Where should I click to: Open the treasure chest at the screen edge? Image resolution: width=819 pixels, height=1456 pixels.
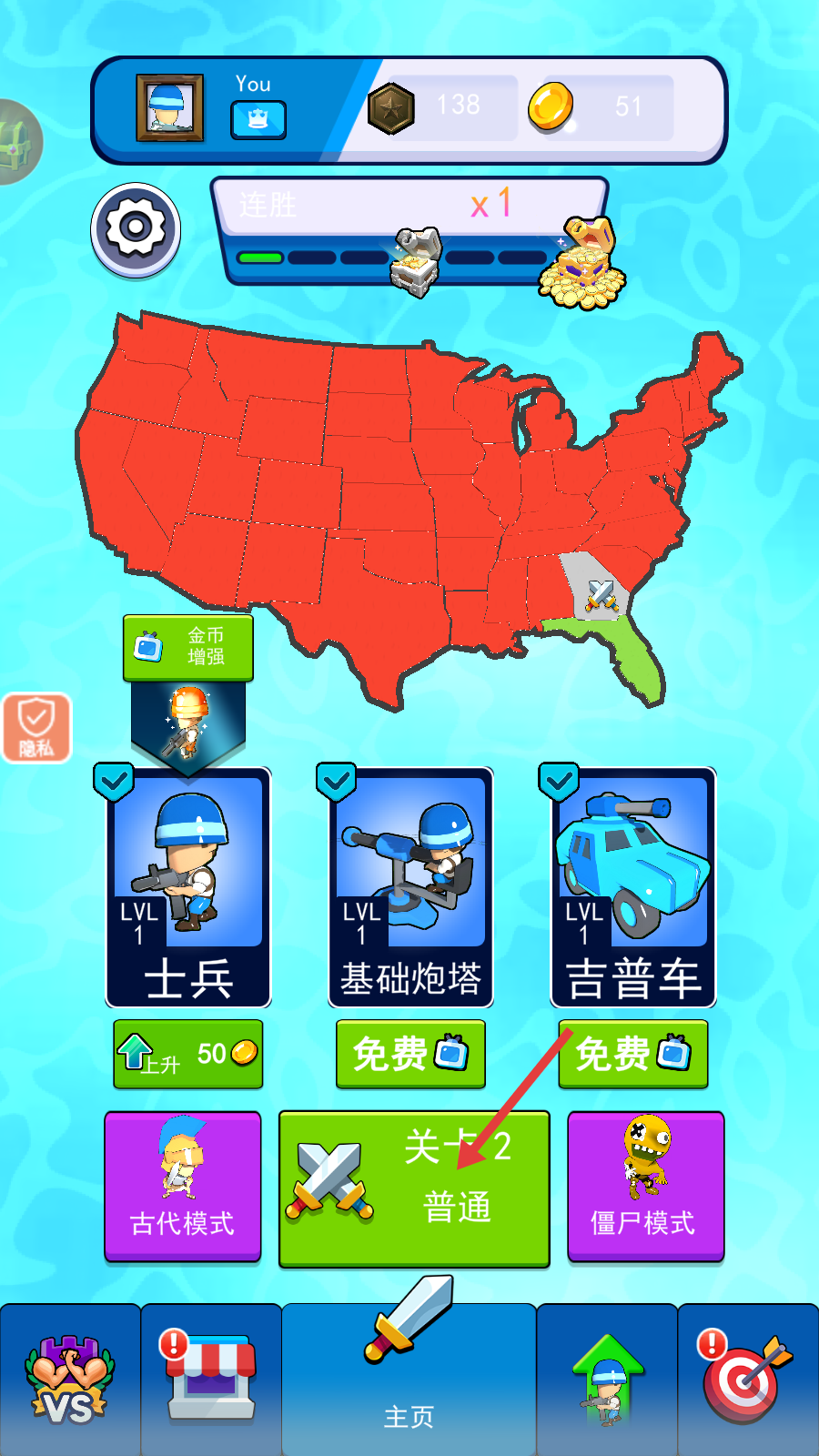(x=18, y=142)
